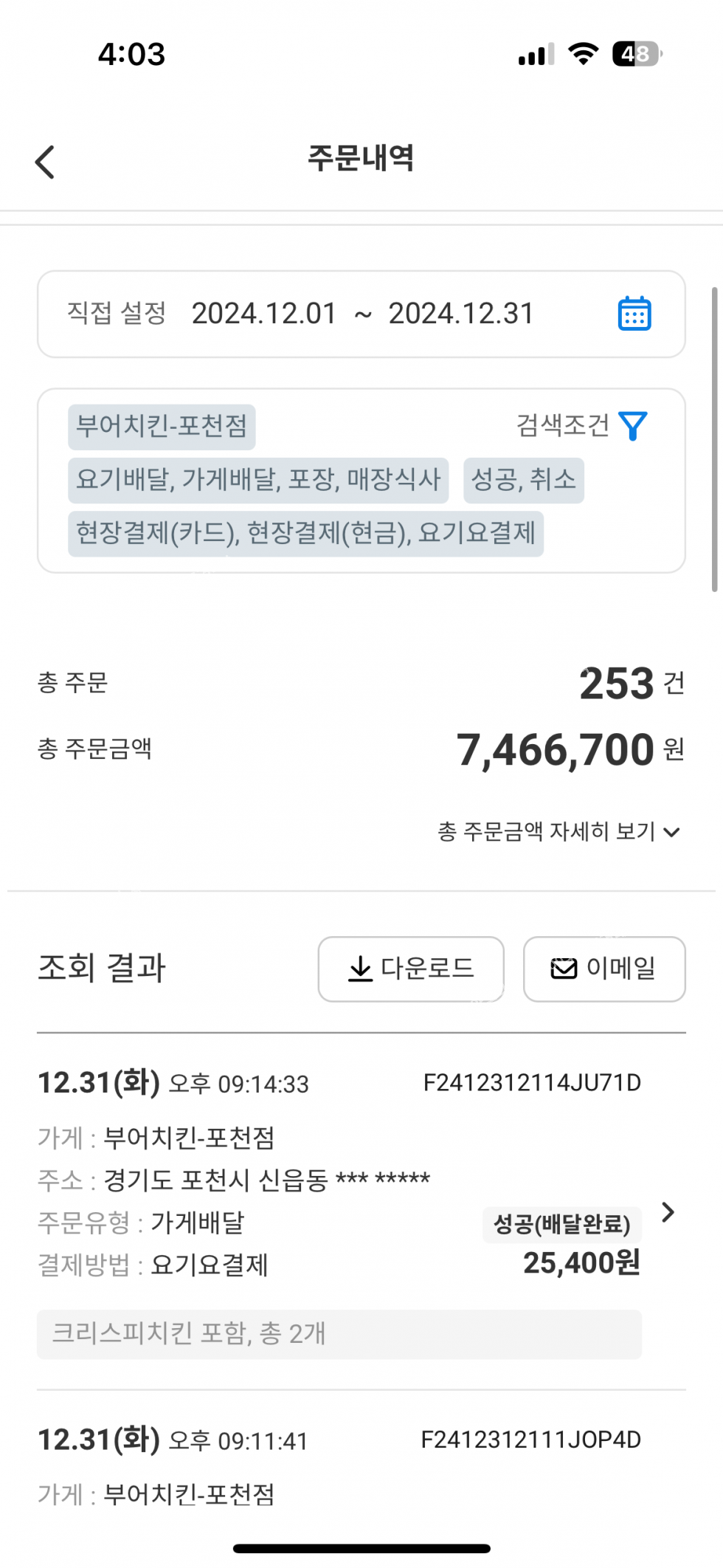The height and width of the screenshot is (1568, 723).
Task: Go back from 주문내역 screen
Action: tap(45, 162)
